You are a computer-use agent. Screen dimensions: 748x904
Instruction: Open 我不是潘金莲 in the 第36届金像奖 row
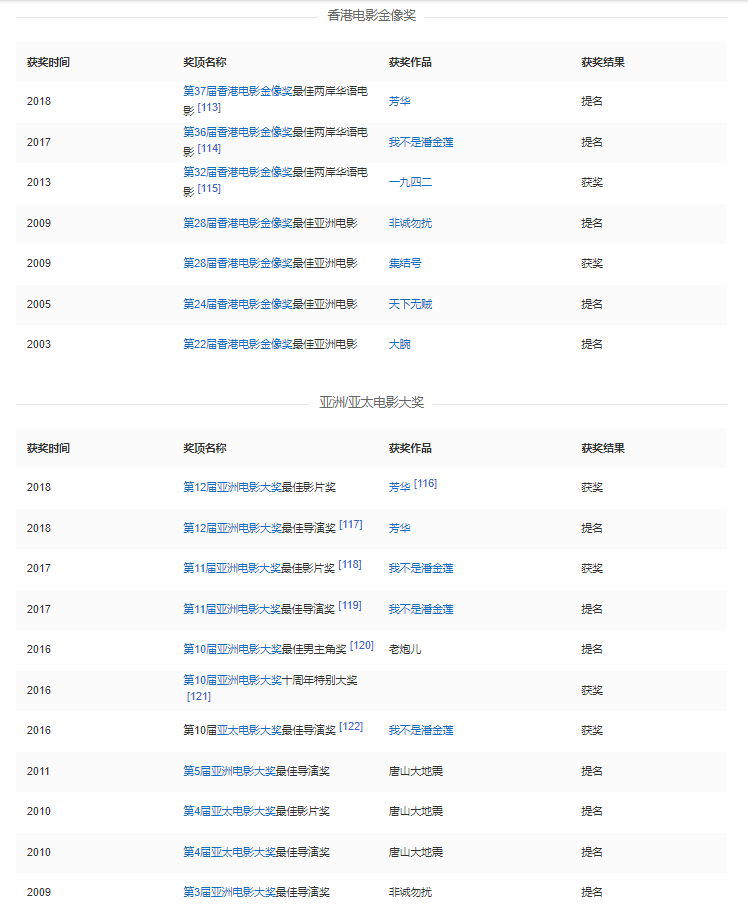(420, 142)
